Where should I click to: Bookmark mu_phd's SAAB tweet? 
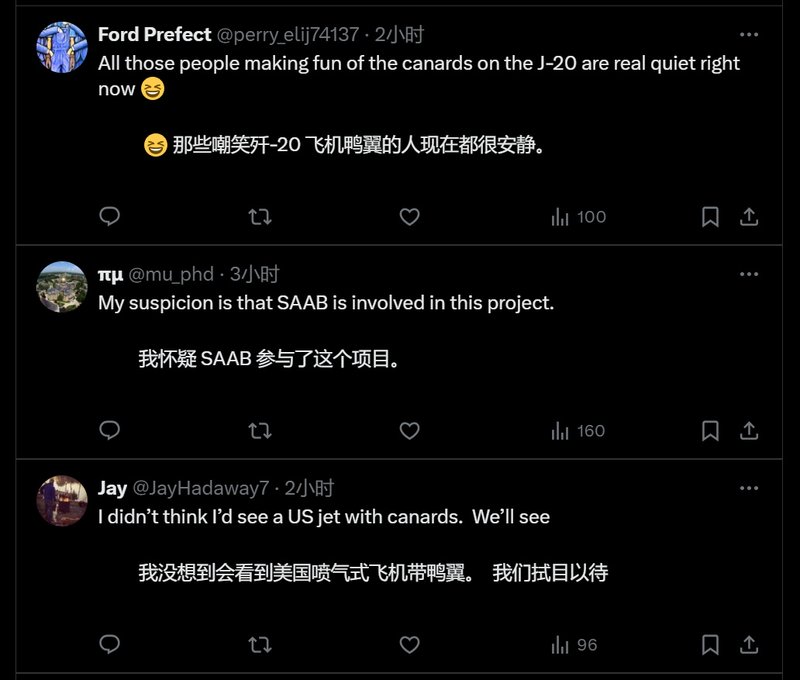[x=710, y=430]
